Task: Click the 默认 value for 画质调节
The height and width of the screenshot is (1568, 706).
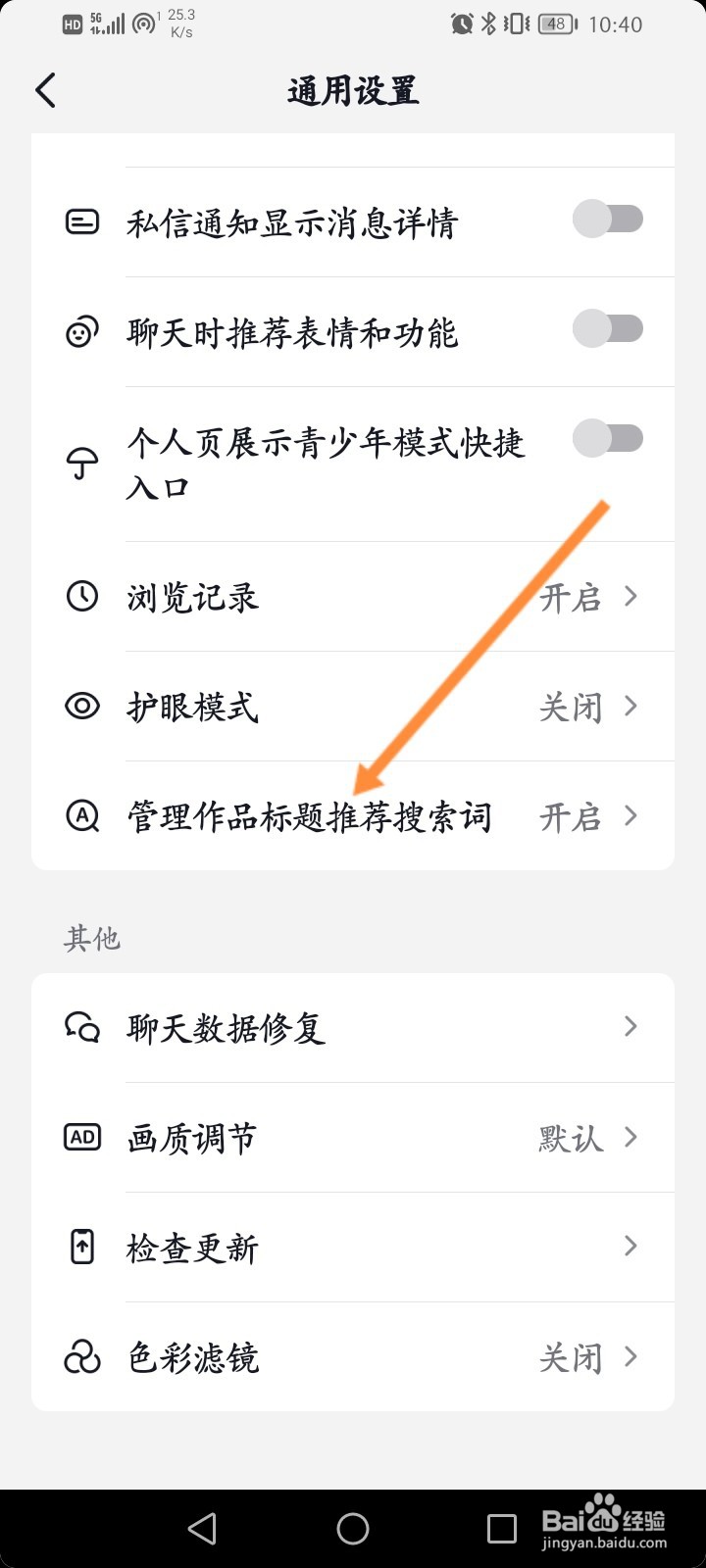Action: tap(570, 1137)
